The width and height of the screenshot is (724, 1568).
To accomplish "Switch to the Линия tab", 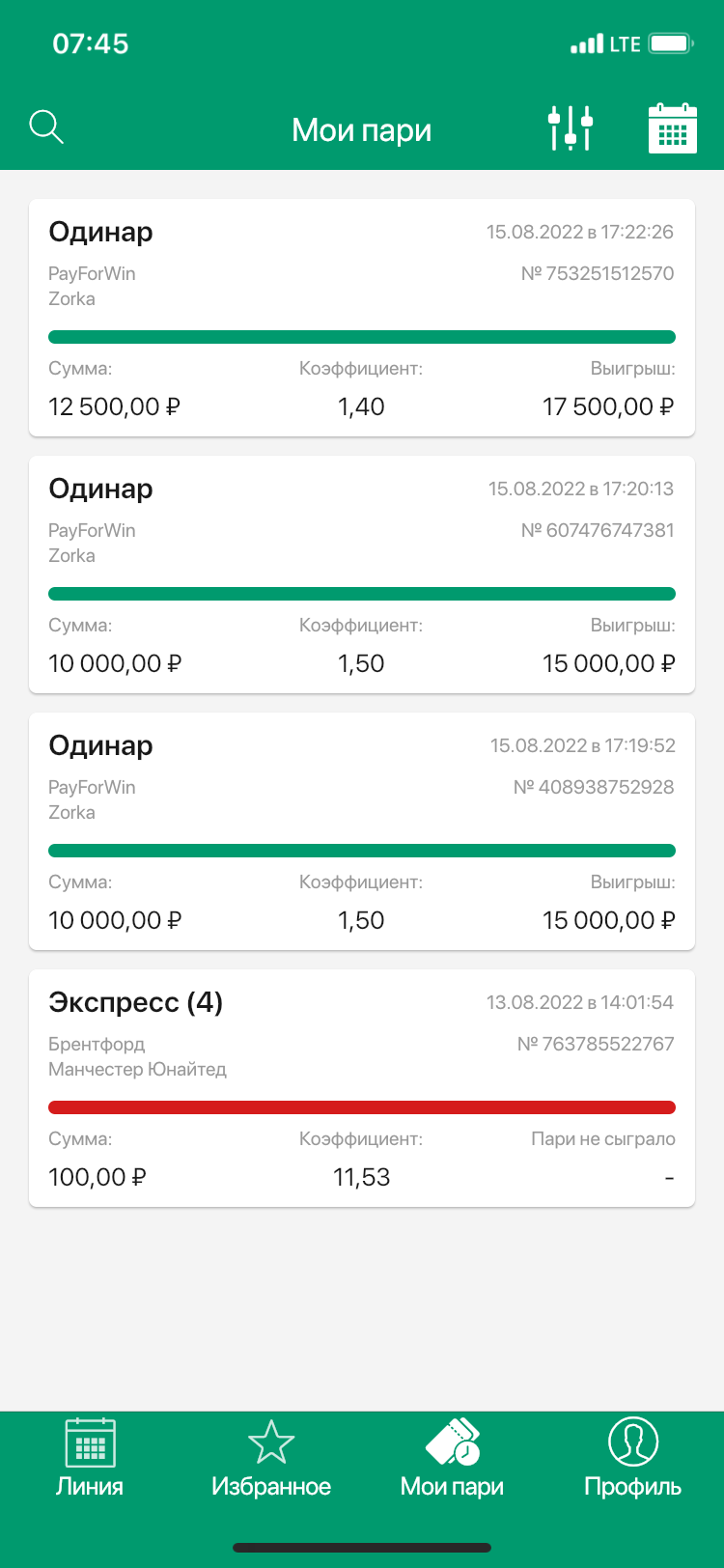I will [x=90, y=1458].
